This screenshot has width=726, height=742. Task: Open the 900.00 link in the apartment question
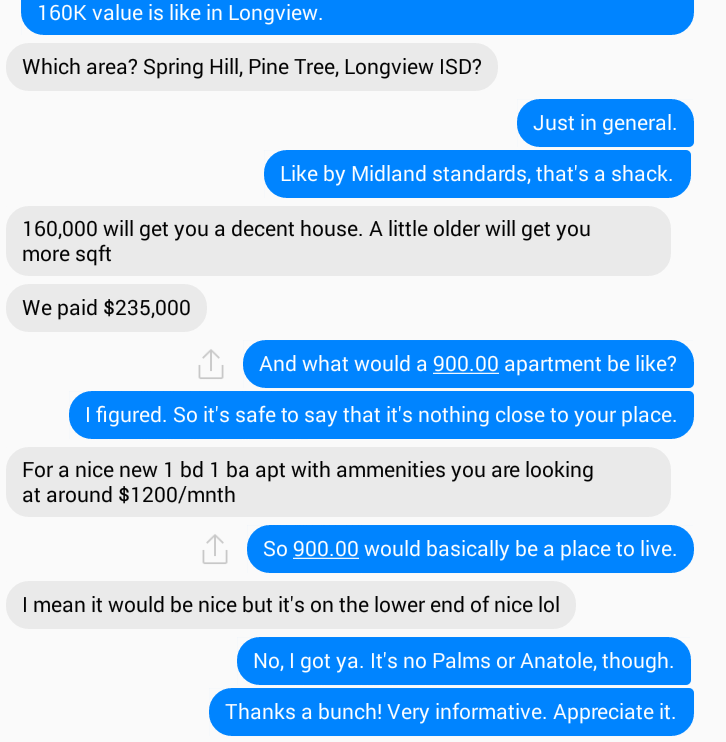coord(465,364)
